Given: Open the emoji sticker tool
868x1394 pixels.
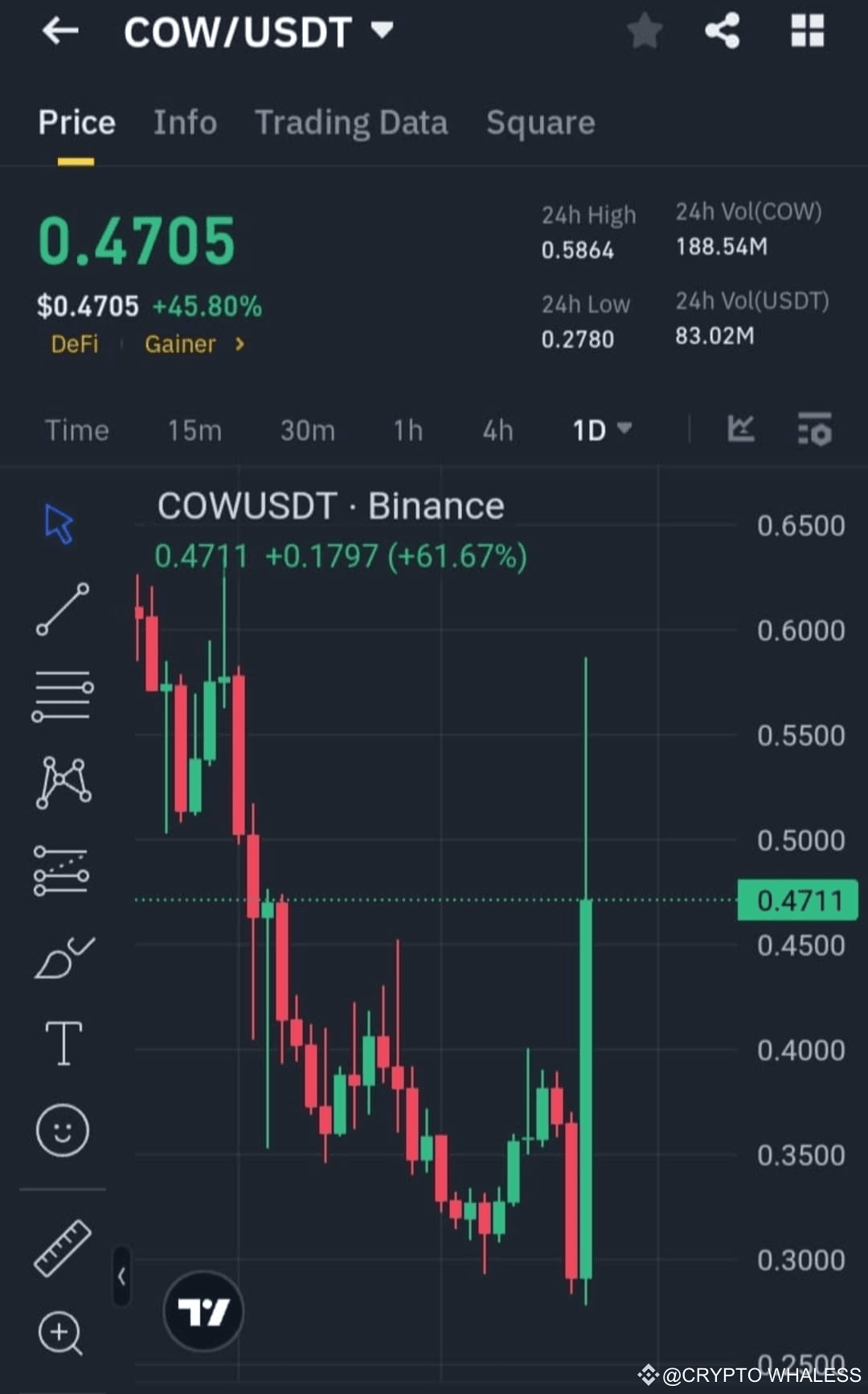Looking at the screenshot, I should (x=63, y=1128).
